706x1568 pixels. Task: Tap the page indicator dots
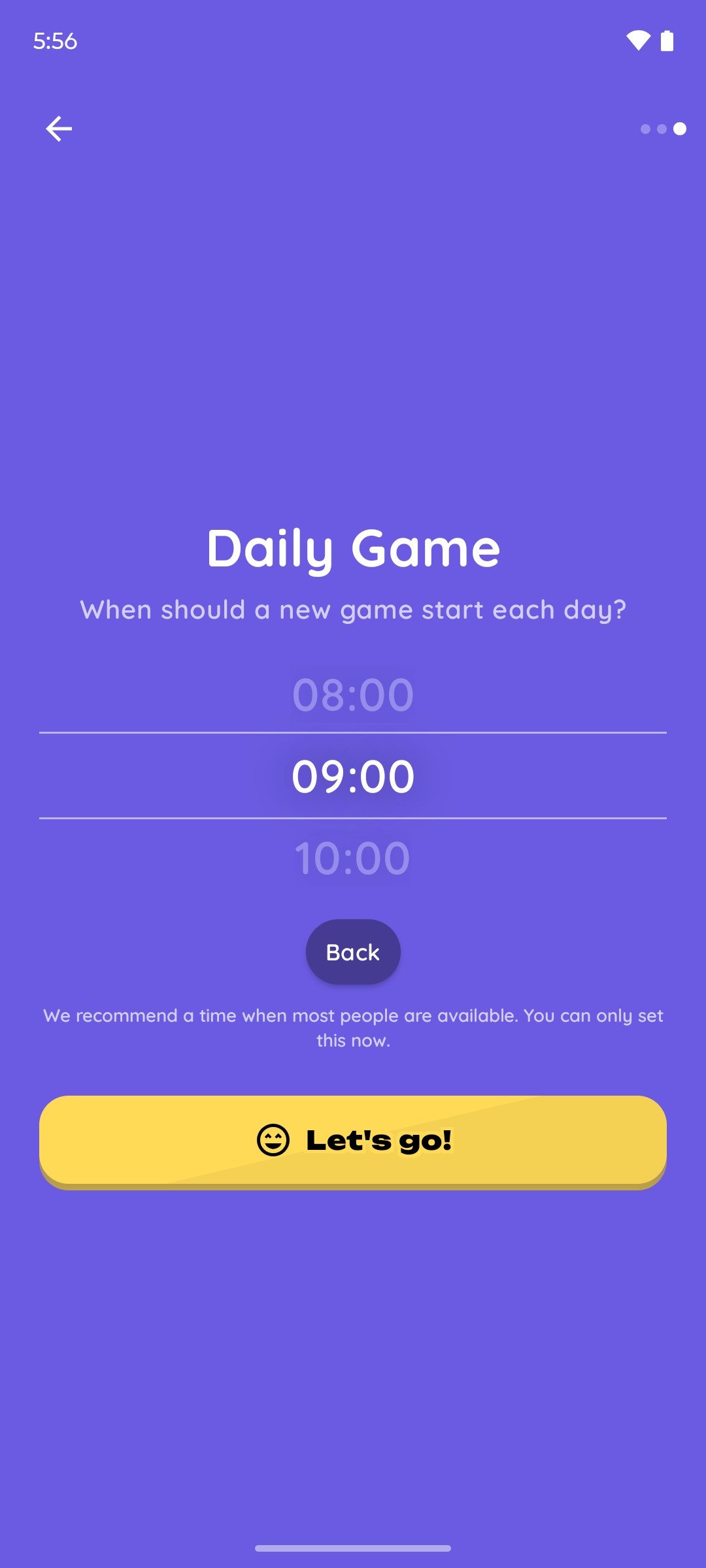663,129
